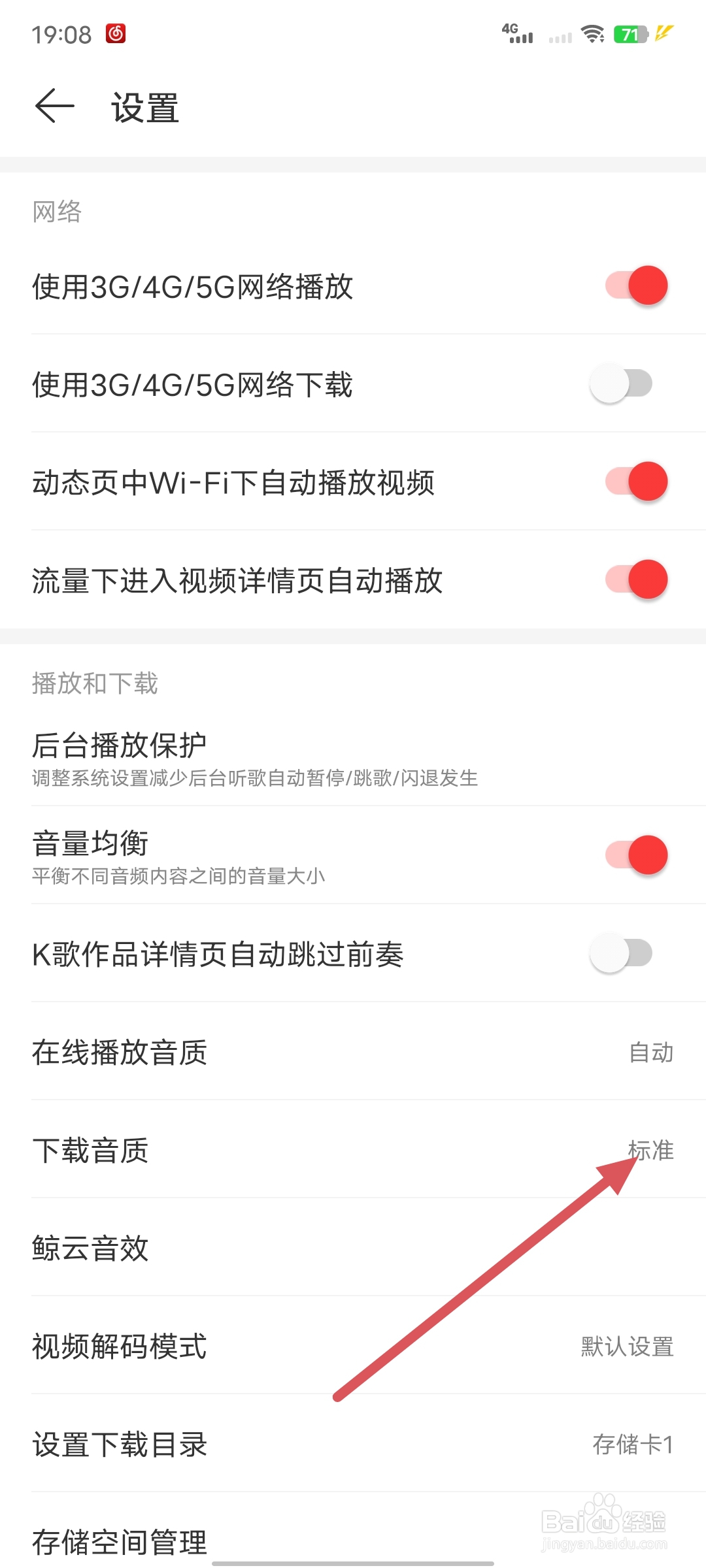Turn off 音量均衡 switch
This screenshot has height=1568, width=706.
click(x=636, y=855)
